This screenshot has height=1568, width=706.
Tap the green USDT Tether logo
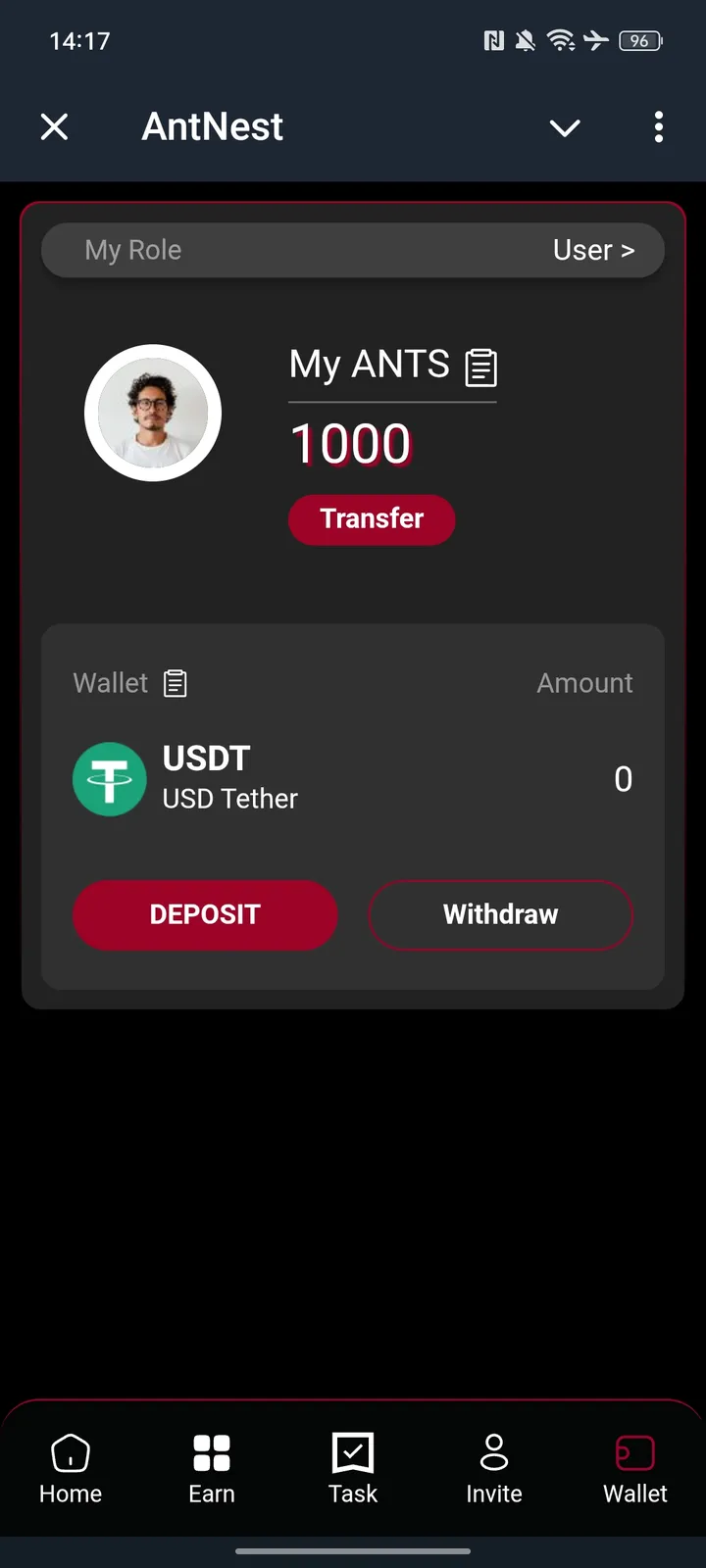[110, 778]
